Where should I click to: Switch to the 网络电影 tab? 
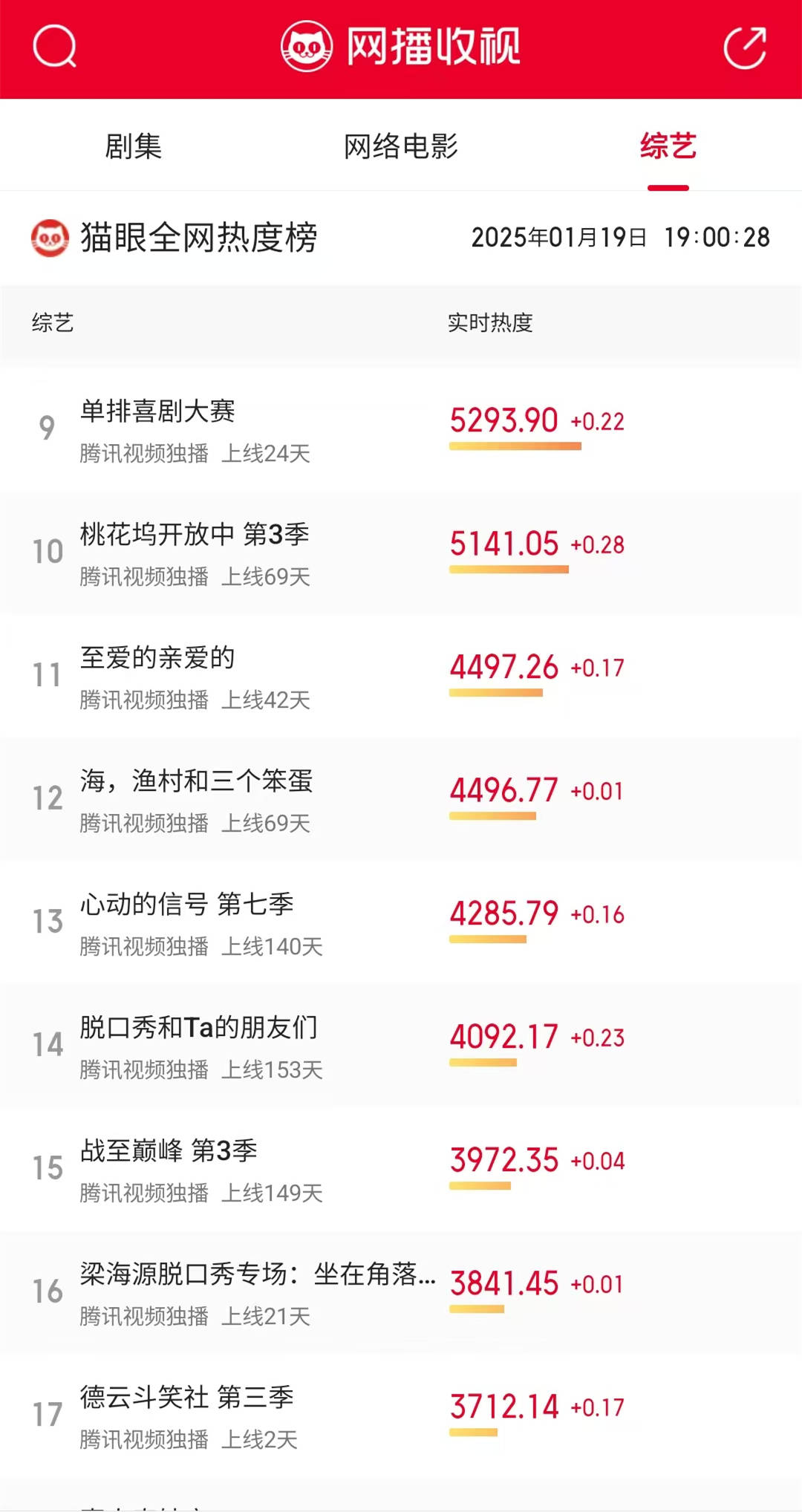coord(401,146)
